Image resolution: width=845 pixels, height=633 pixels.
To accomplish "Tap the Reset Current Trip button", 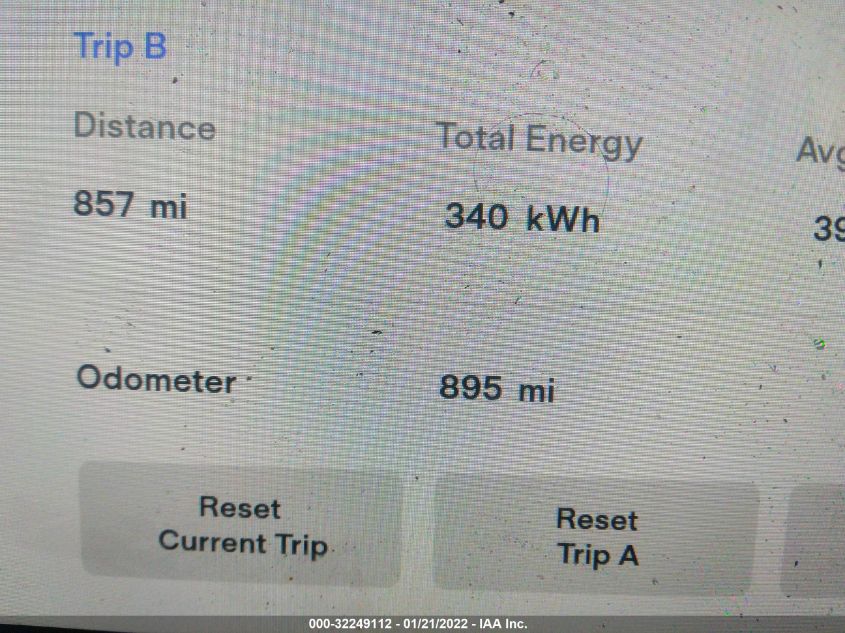I will coord(241,524).
